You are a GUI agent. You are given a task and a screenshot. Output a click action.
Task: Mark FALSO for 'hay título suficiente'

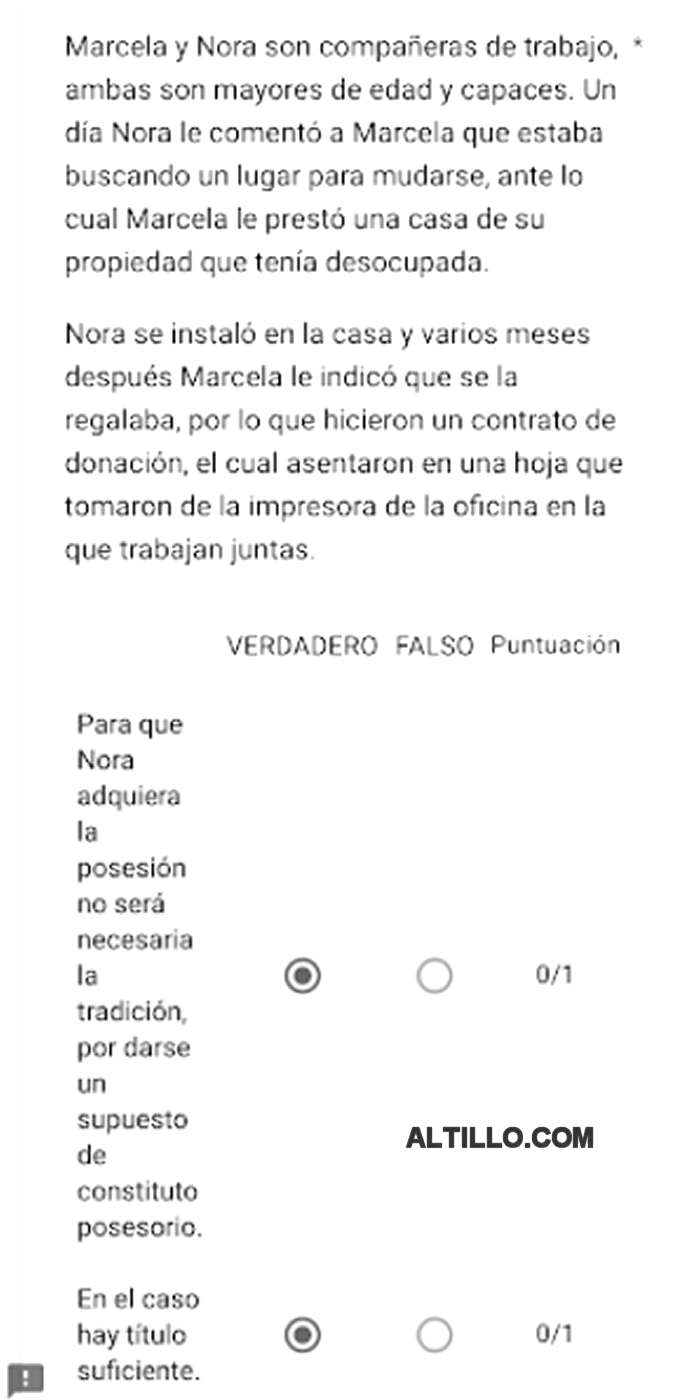tap(434, 1334)
